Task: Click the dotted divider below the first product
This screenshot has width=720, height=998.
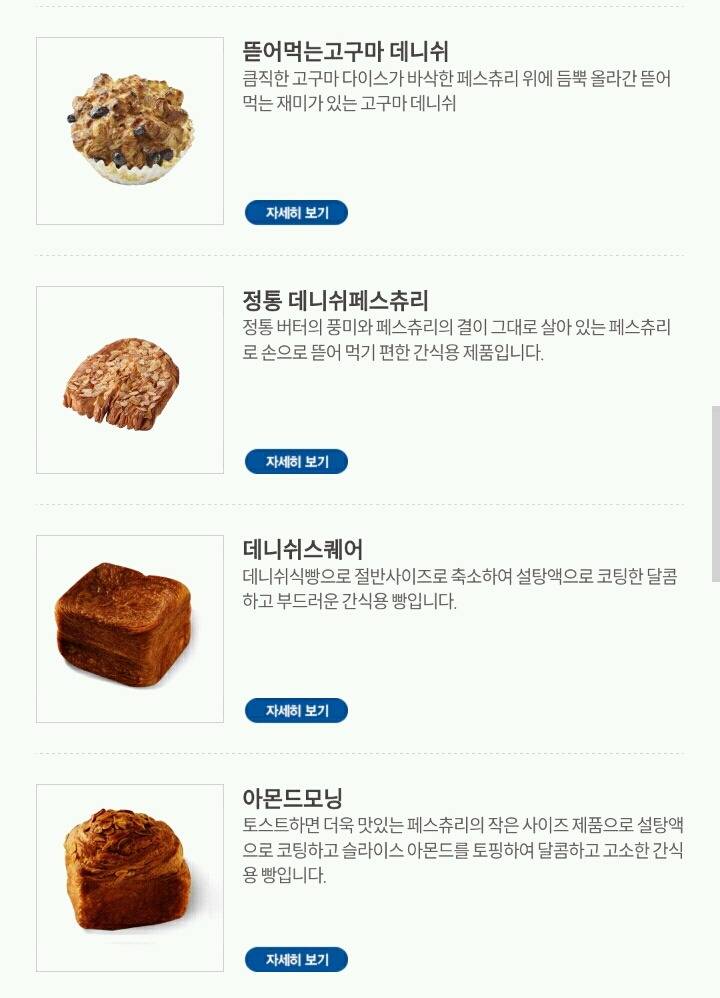Action: click(360, 256)
